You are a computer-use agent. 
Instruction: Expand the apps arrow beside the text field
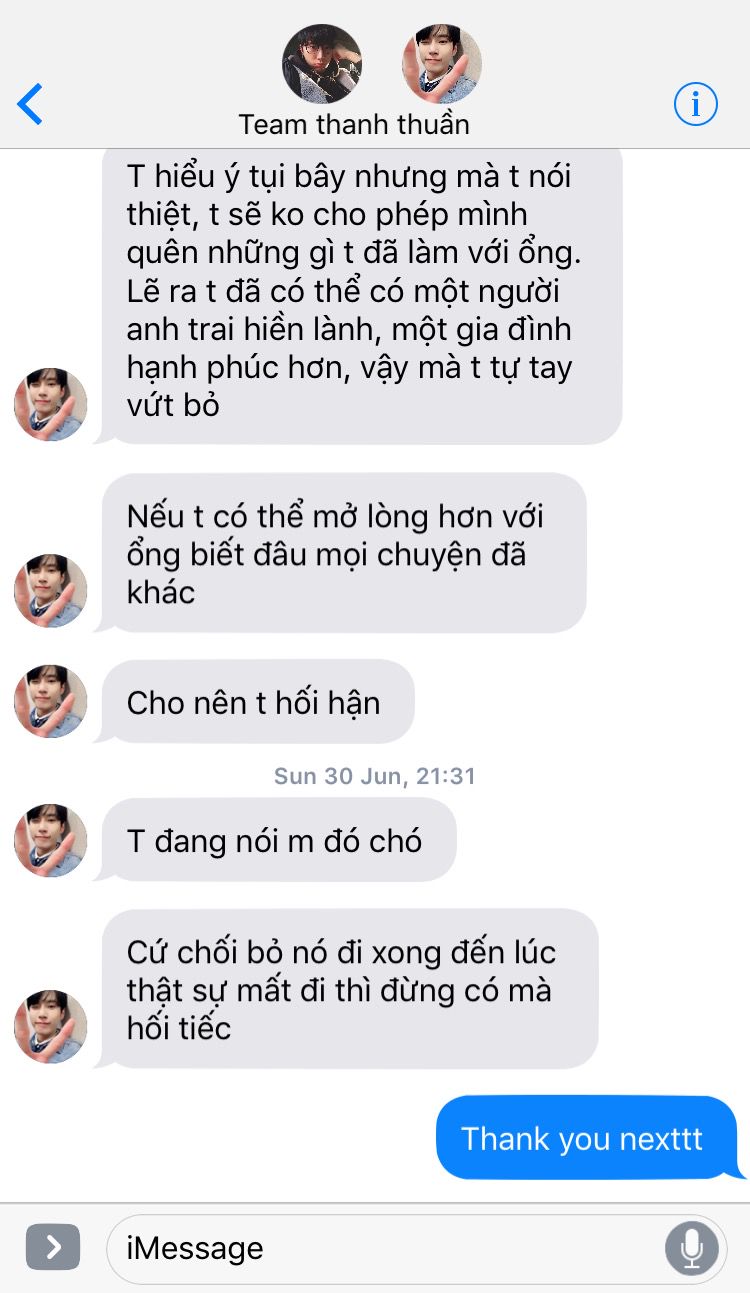tap(52, 1247)
